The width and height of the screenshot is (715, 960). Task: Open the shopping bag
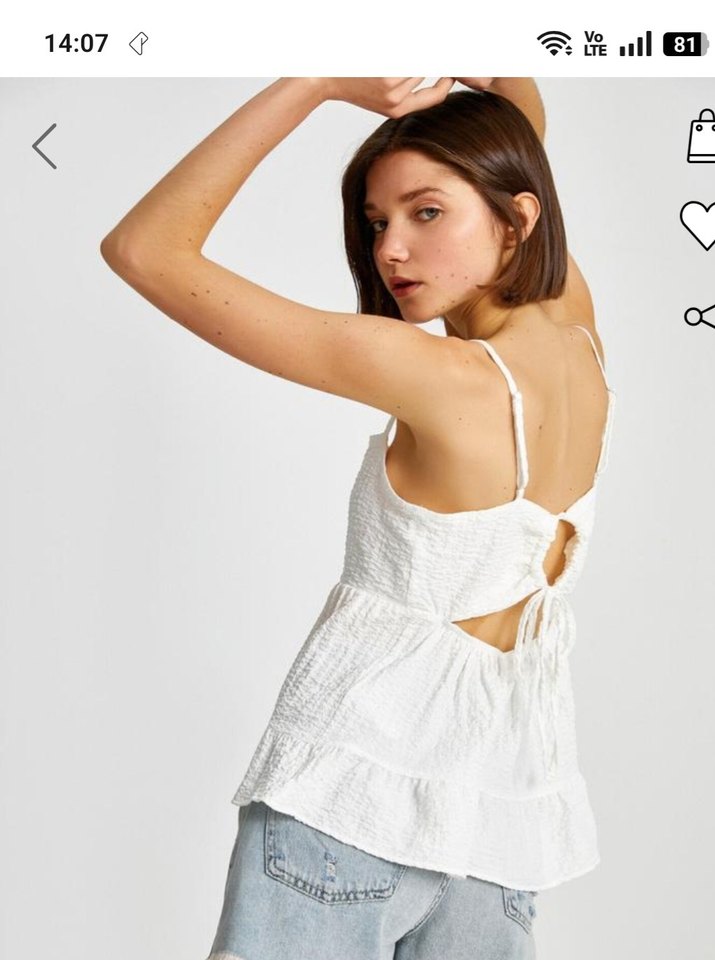point(702,137)
